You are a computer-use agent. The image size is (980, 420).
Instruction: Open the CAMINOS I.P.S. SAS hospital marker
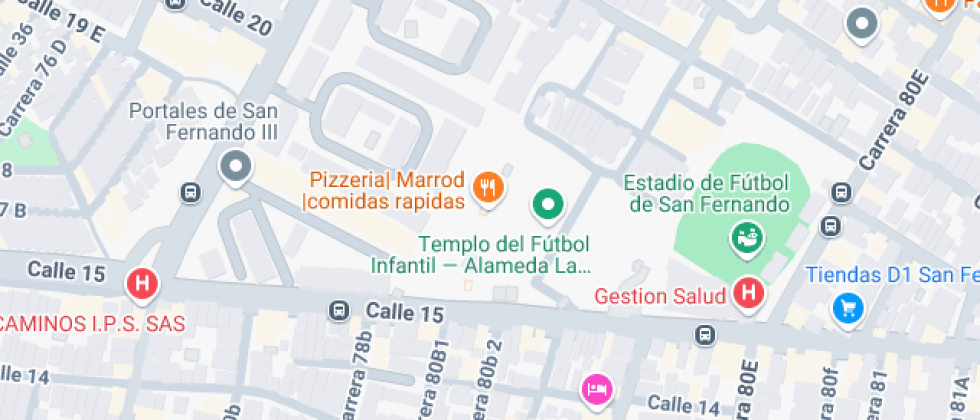142,285
